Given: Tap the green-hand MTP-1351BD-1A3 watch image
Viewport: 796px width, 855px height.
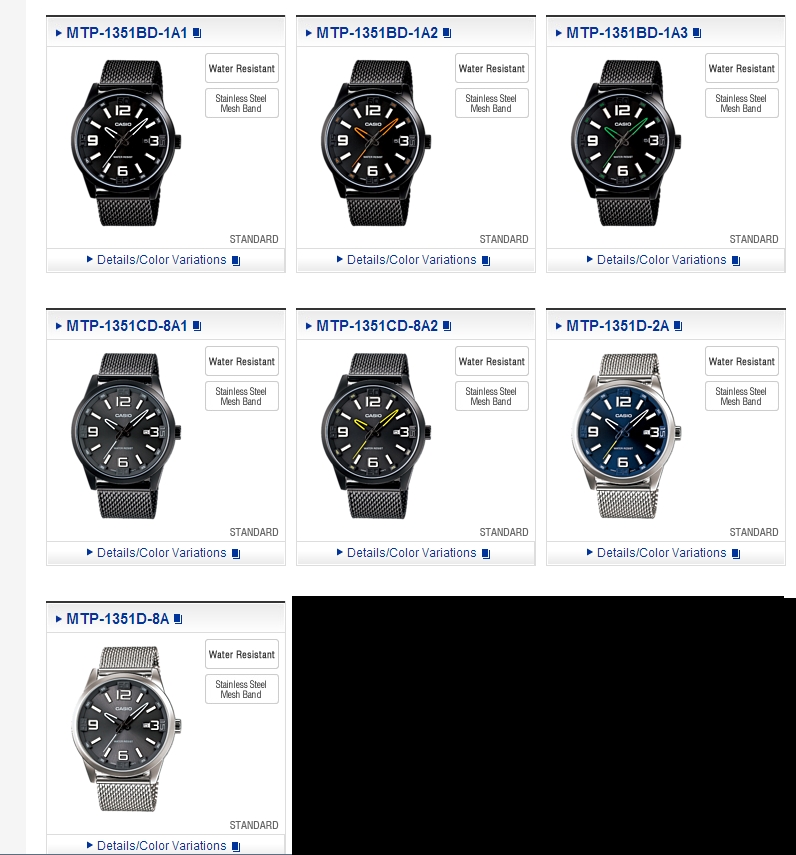Looking at the screenshot, I should pyautogui.click(x=626, y=143).
